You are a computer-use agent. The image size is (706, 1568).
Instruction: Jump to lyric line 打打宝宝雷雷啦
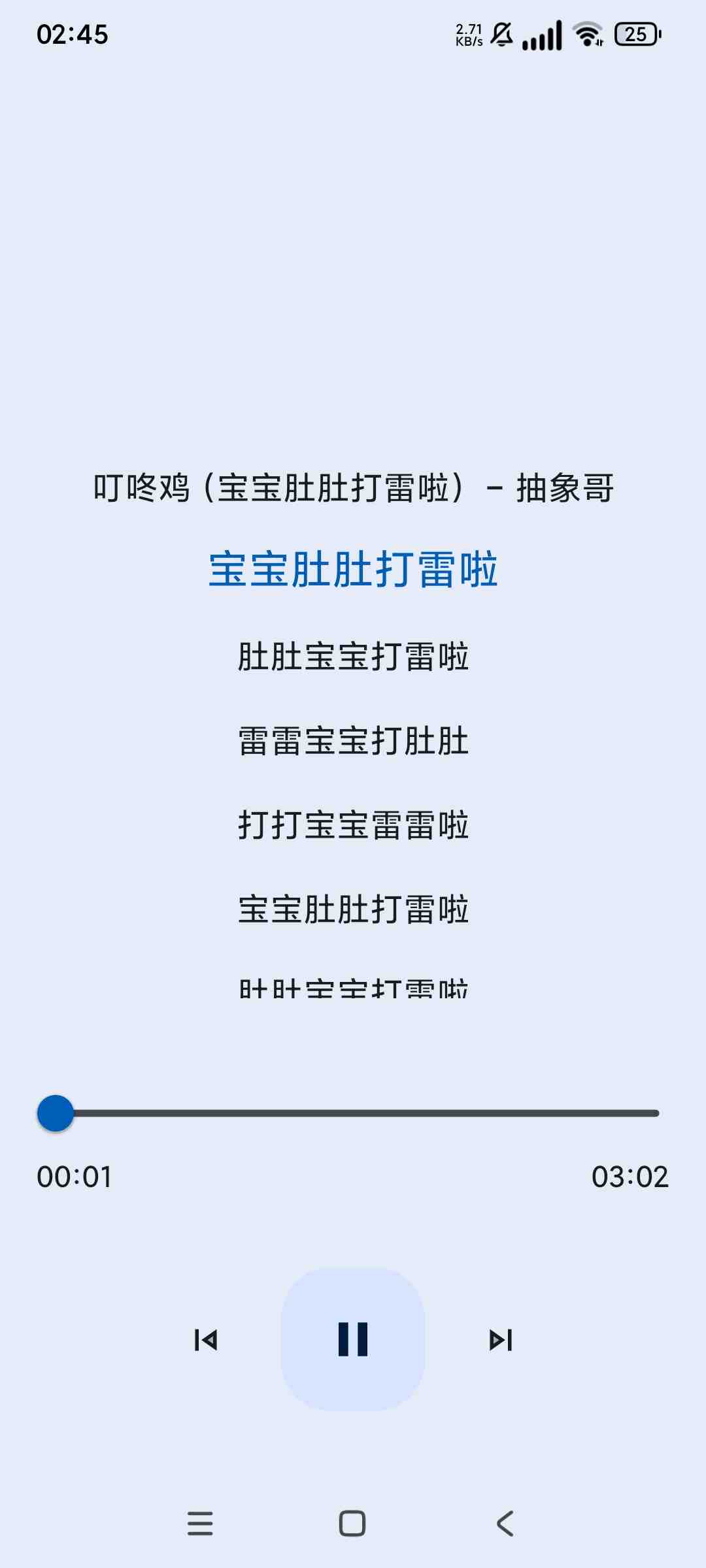[x=353, y=825]
